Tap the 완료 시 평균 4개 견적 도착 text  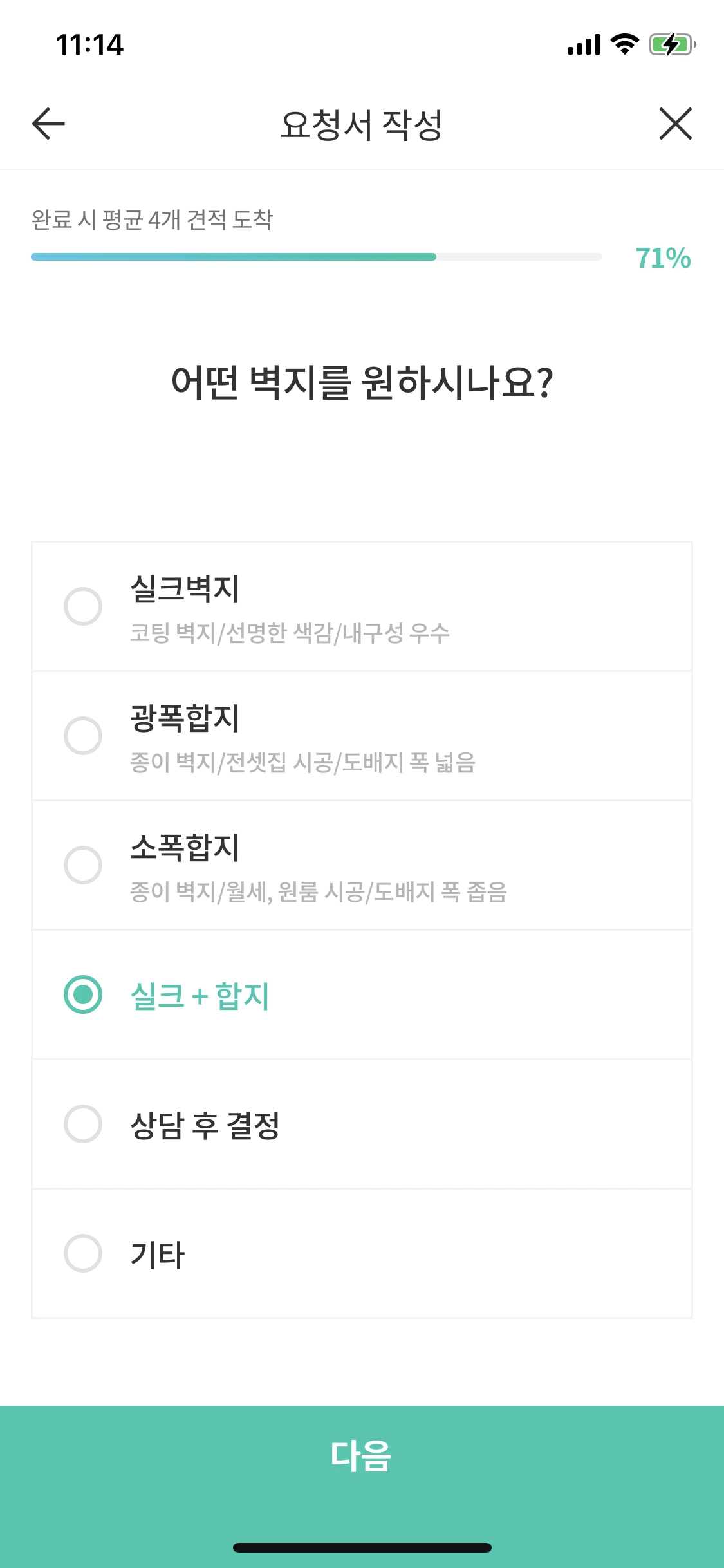pyautogui.click(x=153, y=219)
